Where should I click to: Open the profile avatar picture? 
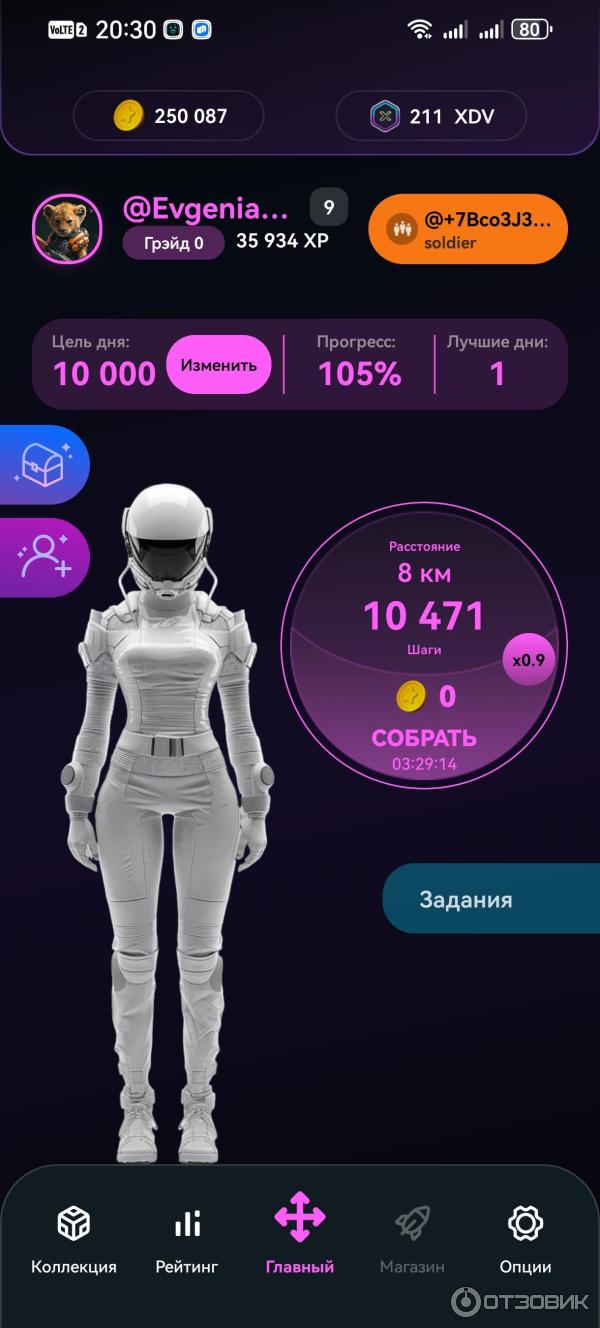(67, 228)
